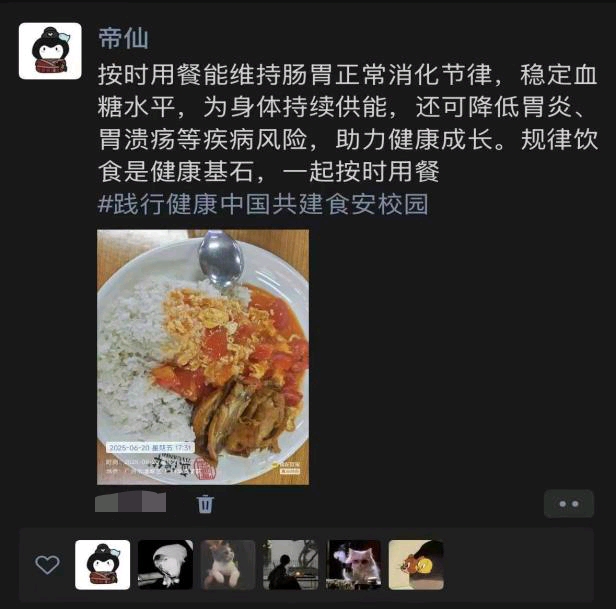This screenshot has width=616, height=609.
Task: View the rice and tomato meal photo
Action: click(x=203, y=357)
